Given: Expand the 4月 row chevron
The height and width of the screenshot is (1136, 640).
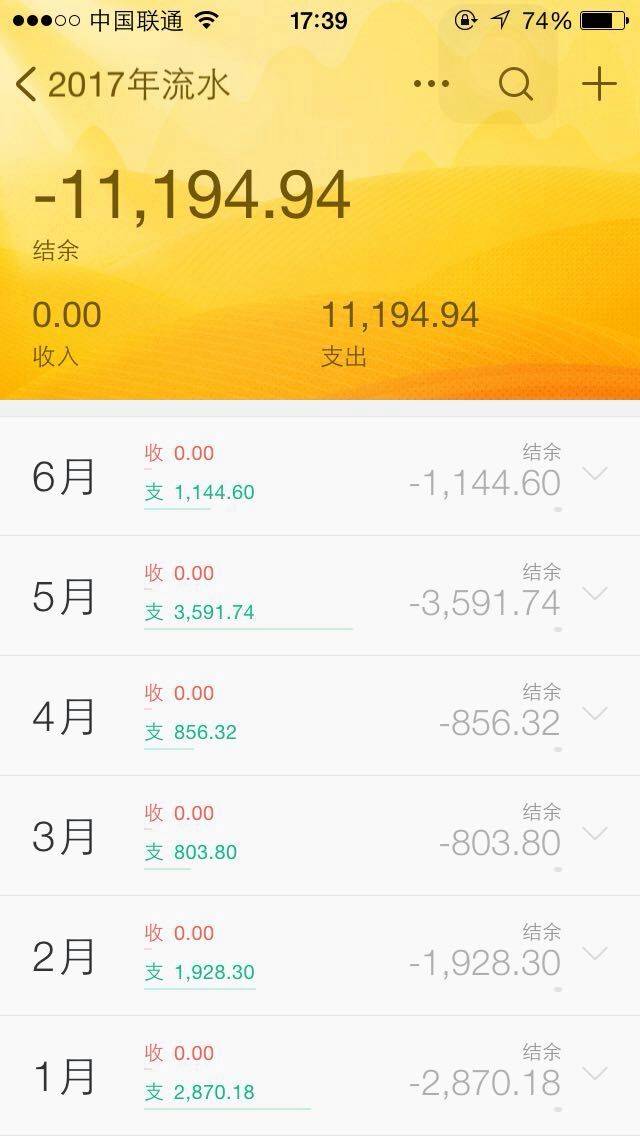Looking at the screenshot, I should tap(595, 713).
